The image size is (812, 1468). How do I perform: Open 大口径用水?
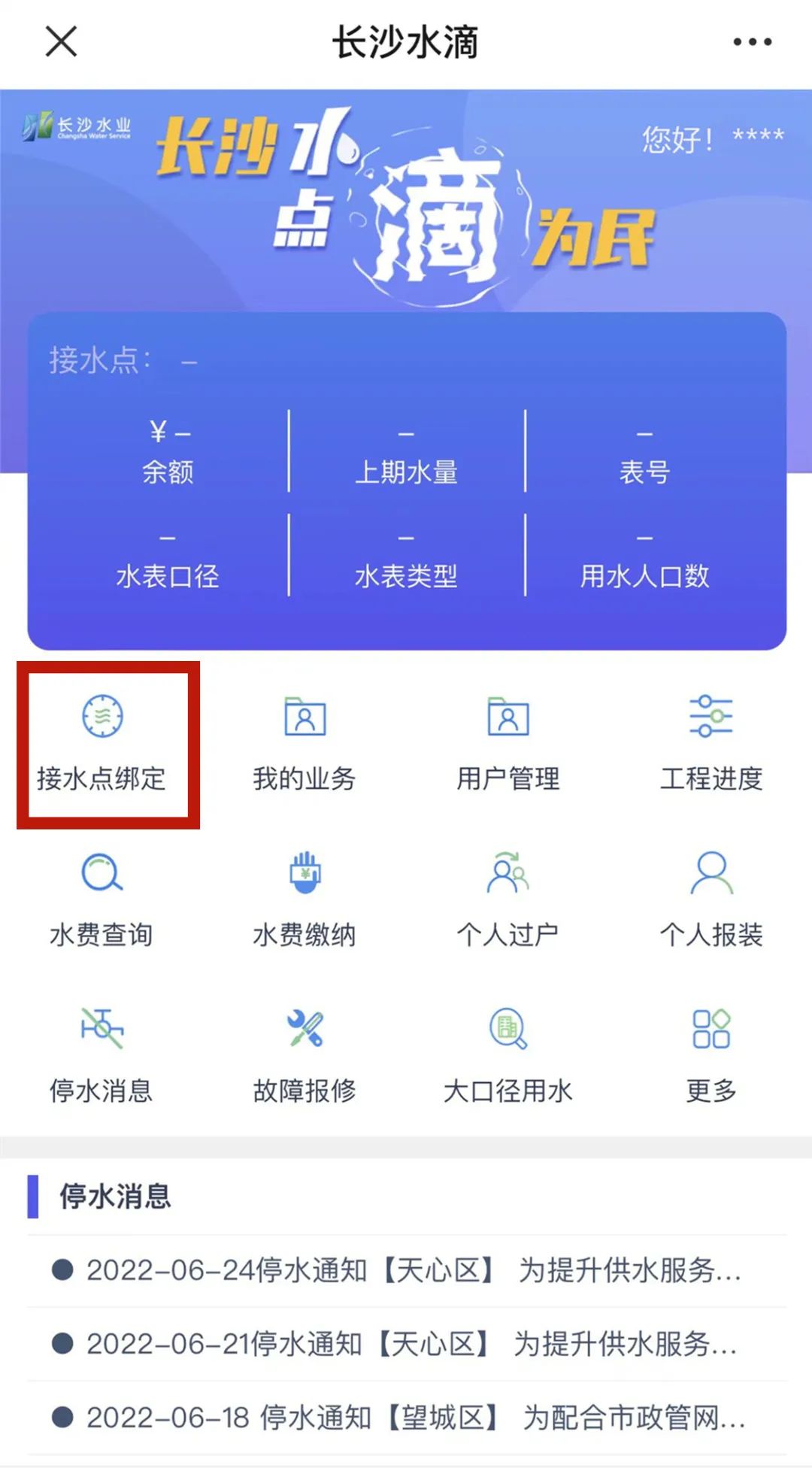pos(508,1057)
